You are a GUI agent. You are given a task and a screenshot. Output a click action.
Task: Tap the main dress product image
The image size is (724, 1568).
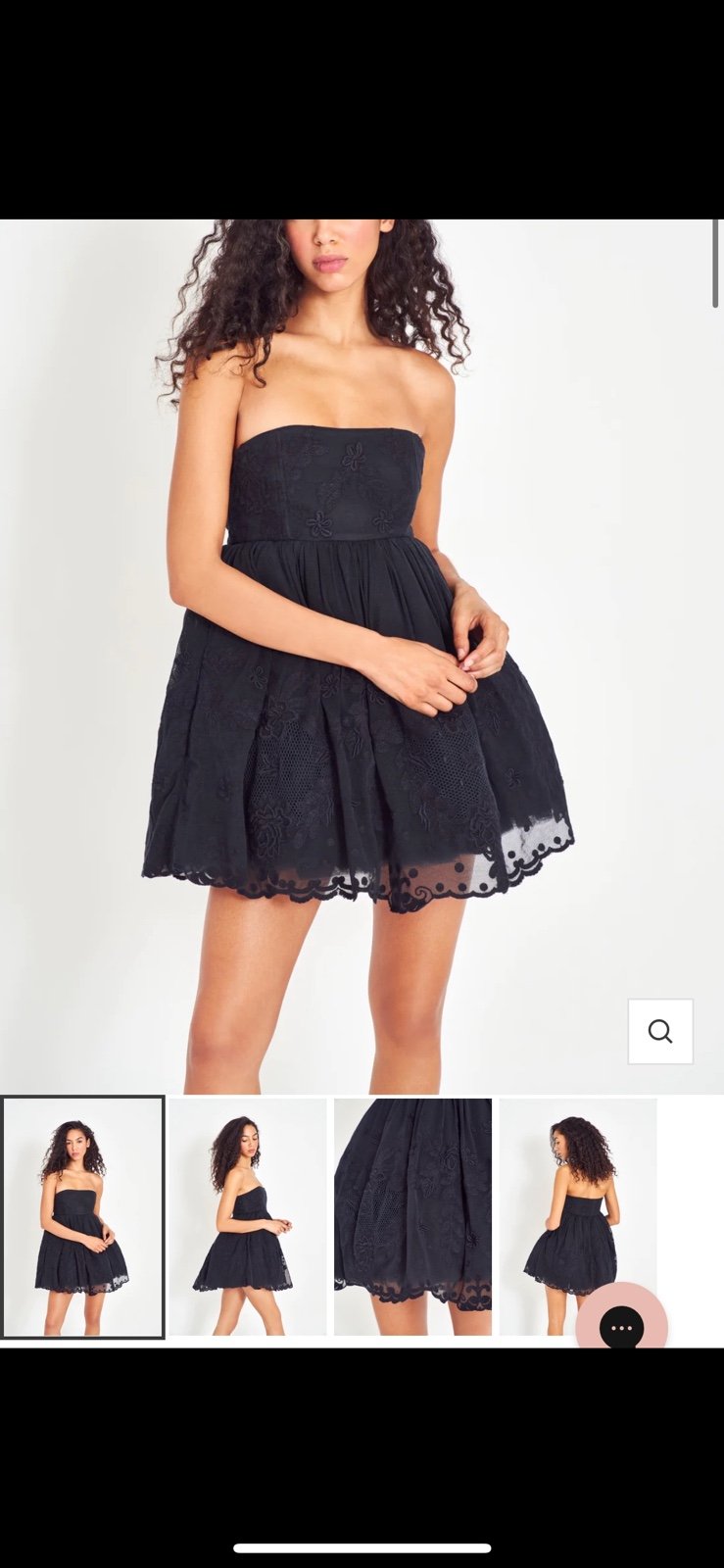[x=362, y=656]
